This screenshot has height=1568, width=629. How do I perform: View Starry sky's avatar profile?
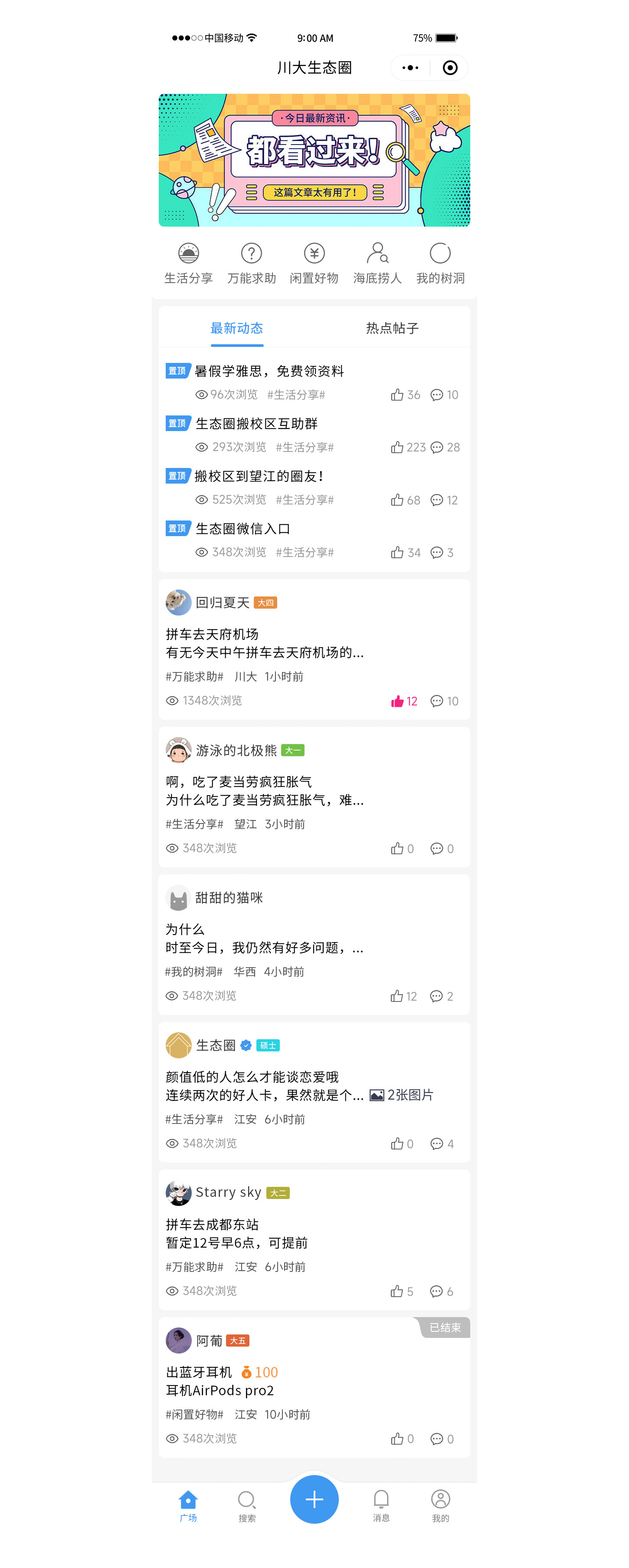[178, 1192]
